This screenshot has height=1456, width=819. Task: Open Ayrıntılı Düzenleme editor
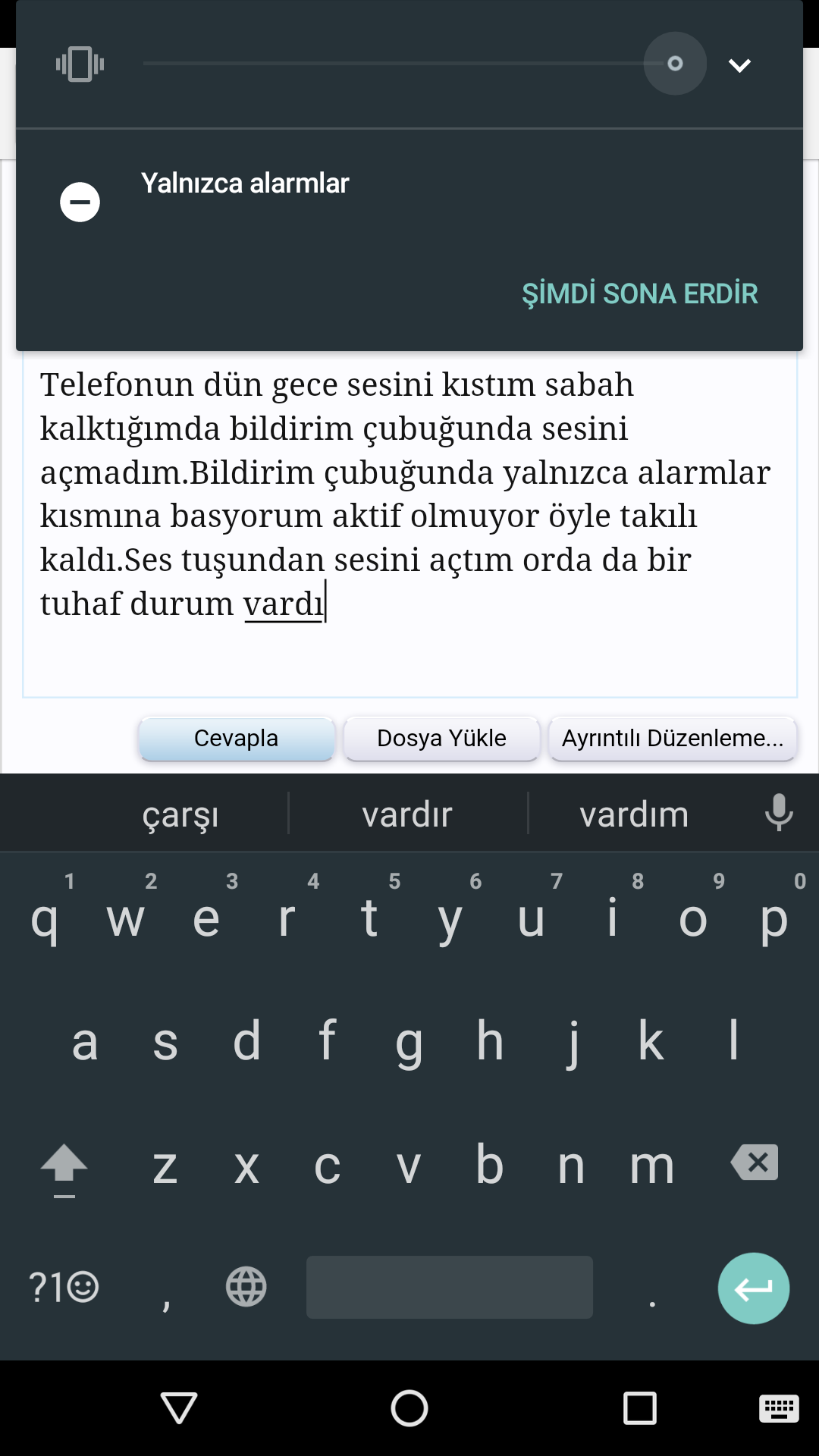[673, 738]
